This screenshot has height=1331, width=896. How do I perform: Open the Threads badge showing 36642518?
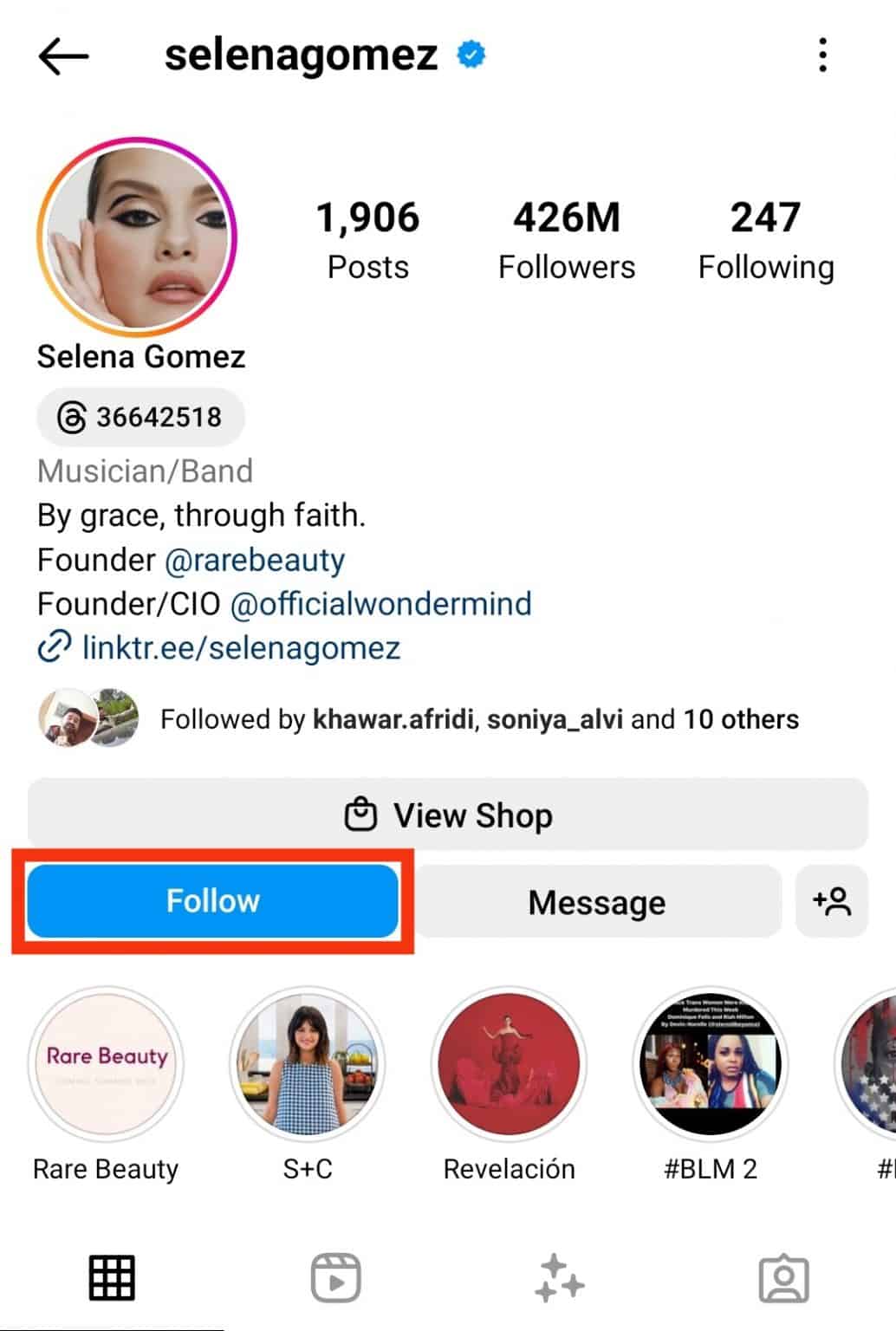140,417
